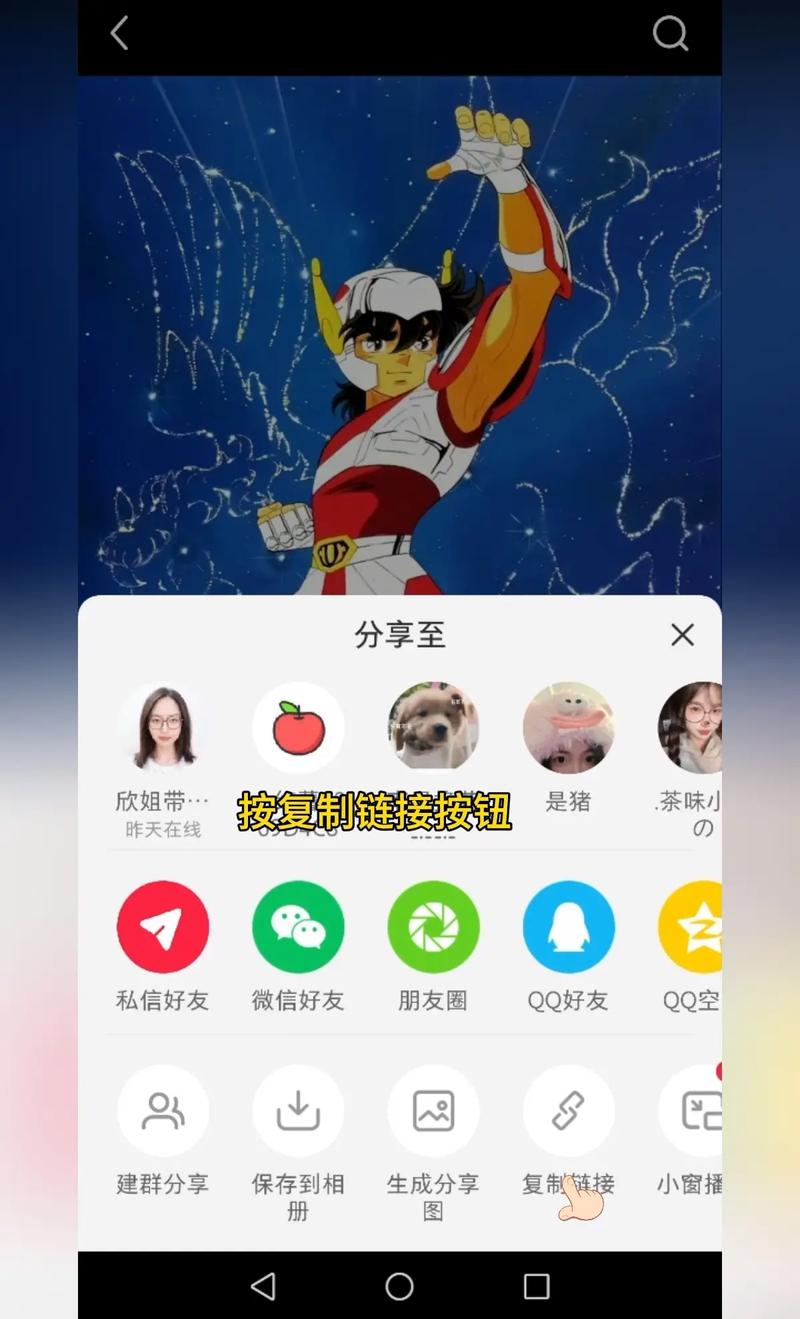Share to QQ好友

pos(568,927)
